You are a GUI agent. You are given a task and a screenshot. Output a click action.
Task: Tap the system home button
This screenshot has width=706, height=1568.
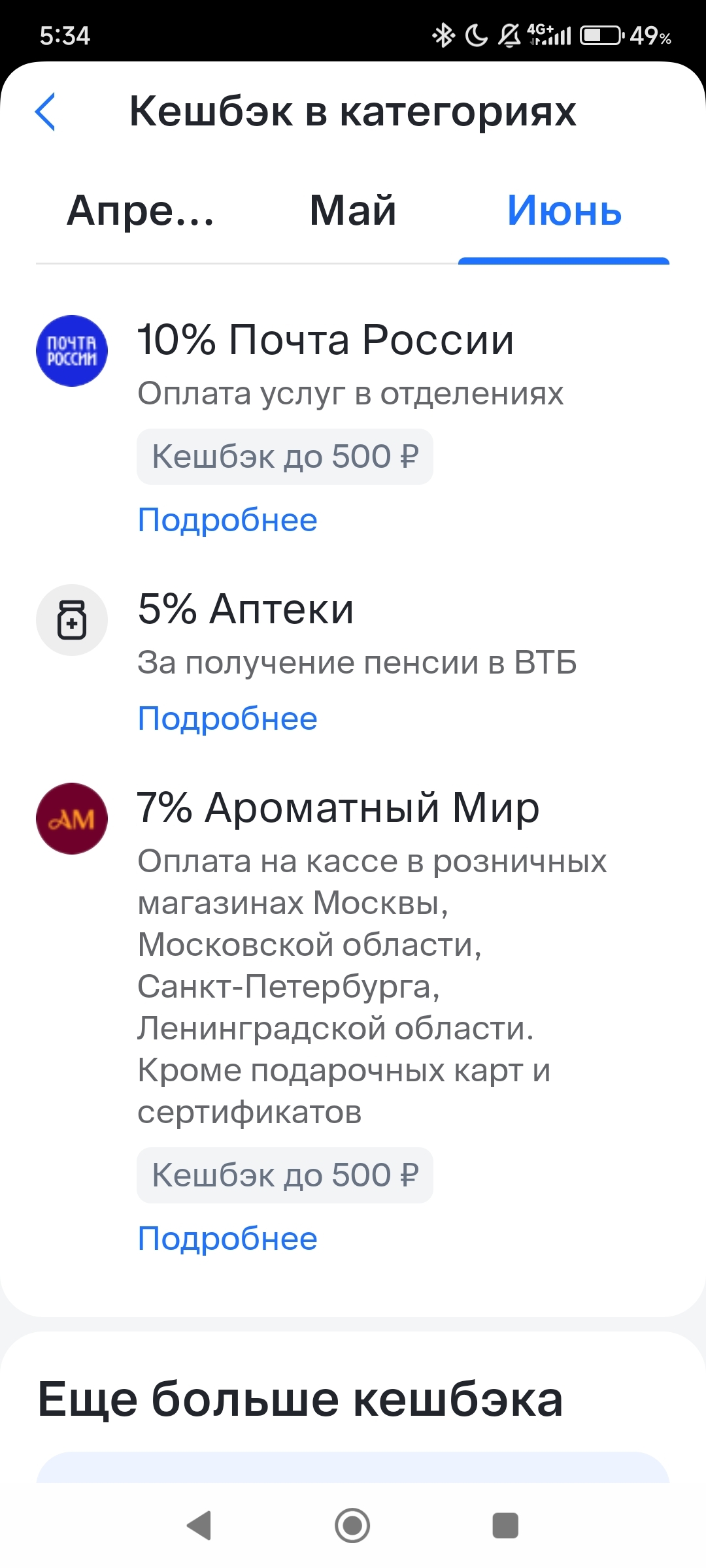pos(352,1526)
